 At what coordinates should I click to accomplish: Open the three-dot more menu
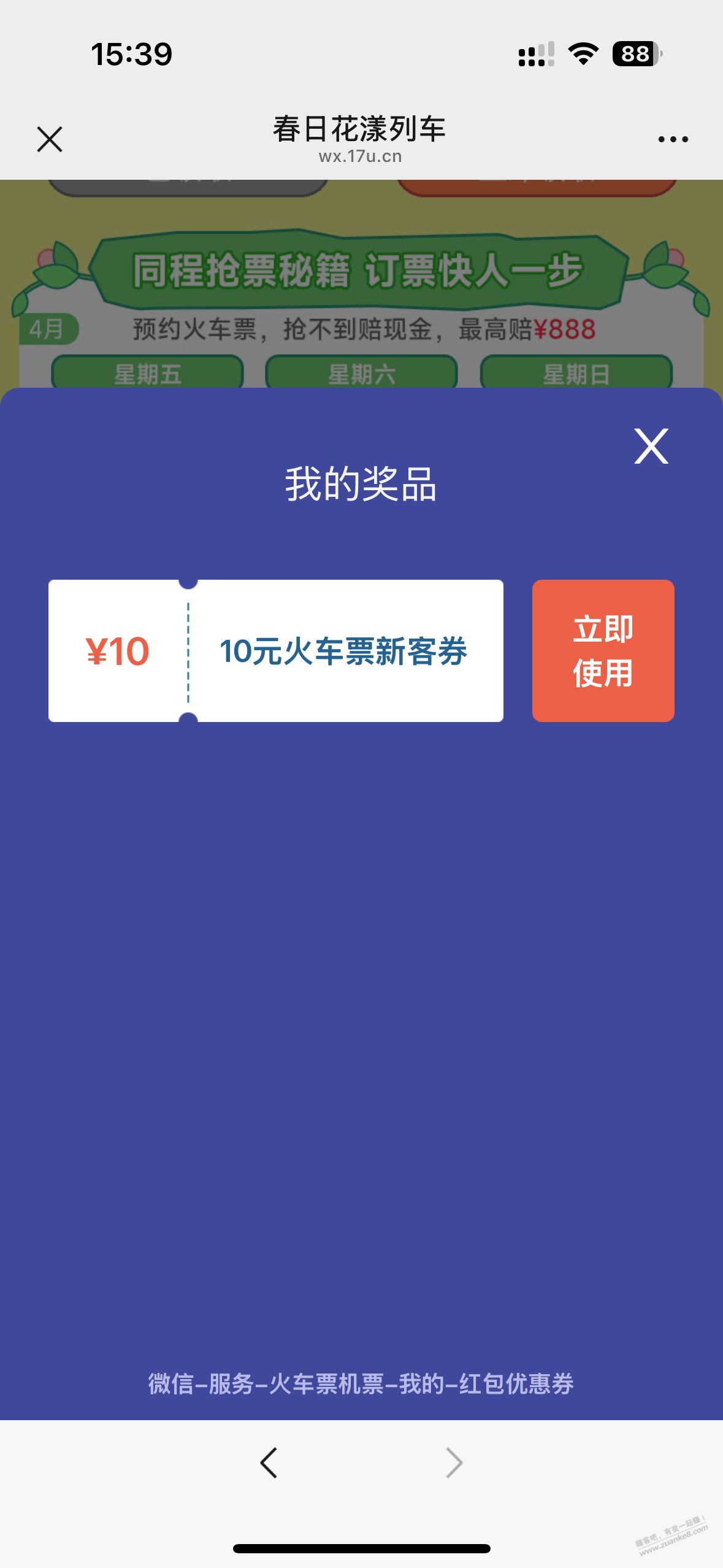click(673, 139)
